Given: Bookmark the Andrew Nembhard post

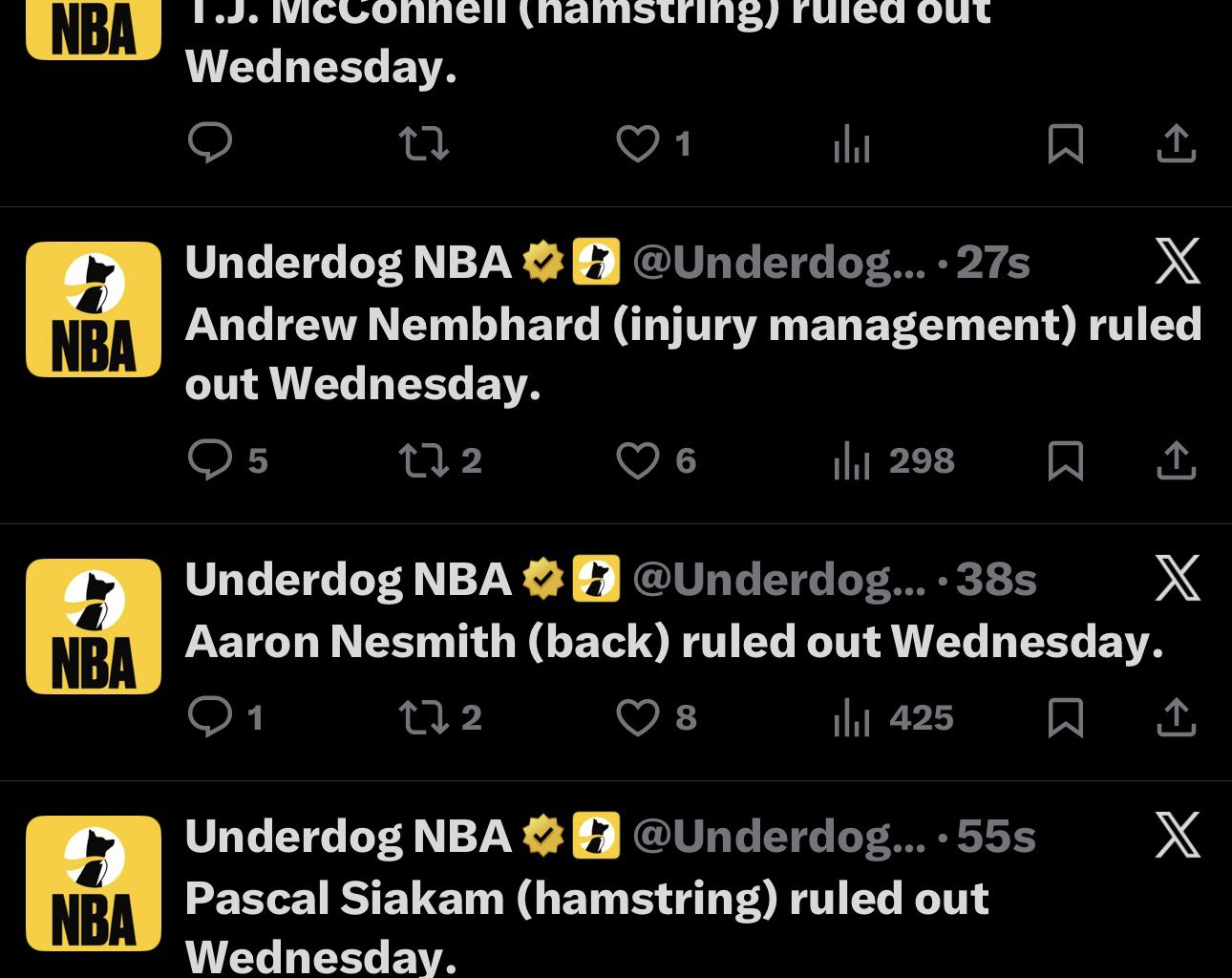Looking at the screenshot, I should coord(1065,461).
